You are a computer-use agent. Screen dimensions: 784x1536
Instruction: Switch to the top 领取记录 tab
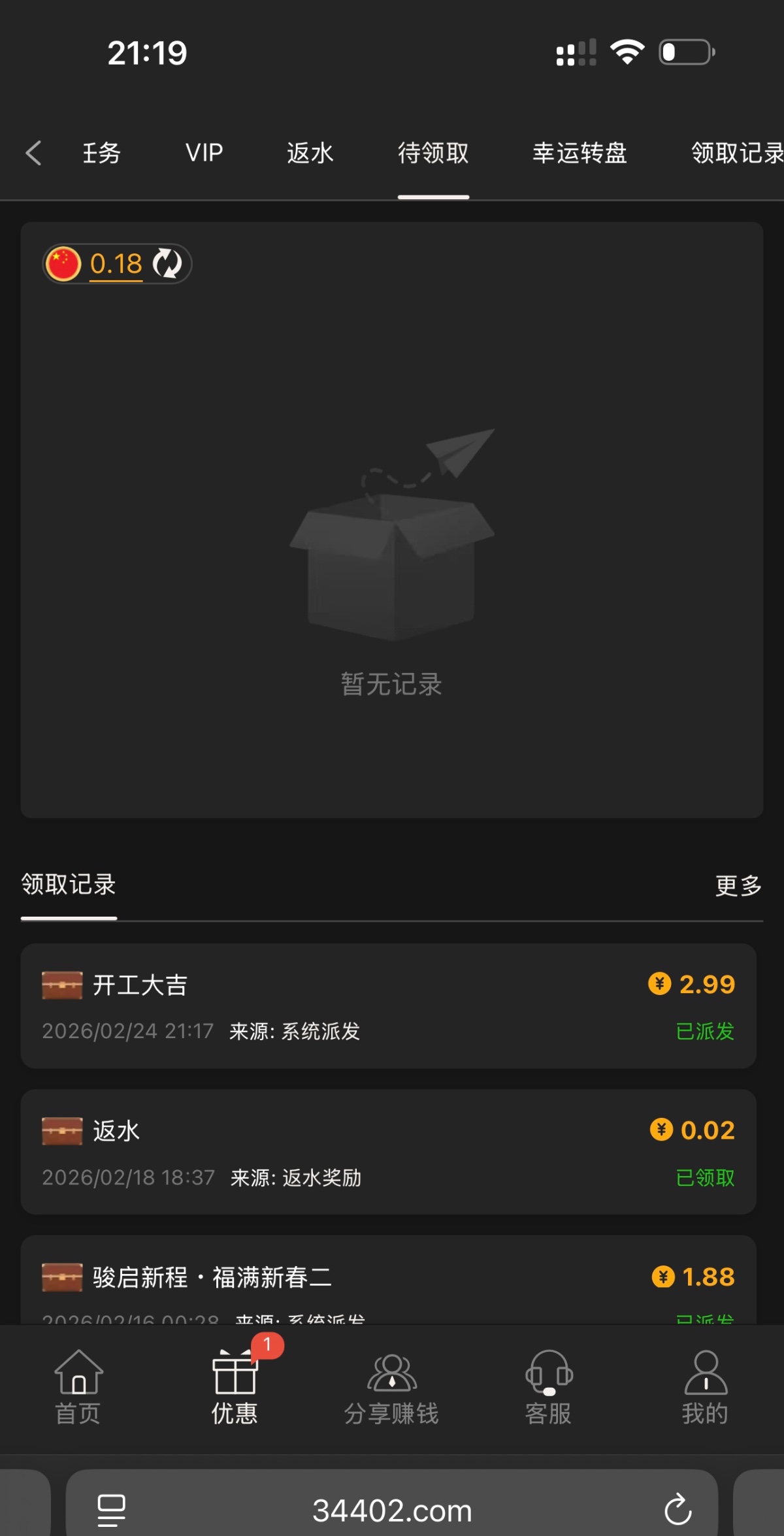tap(736, 153)
